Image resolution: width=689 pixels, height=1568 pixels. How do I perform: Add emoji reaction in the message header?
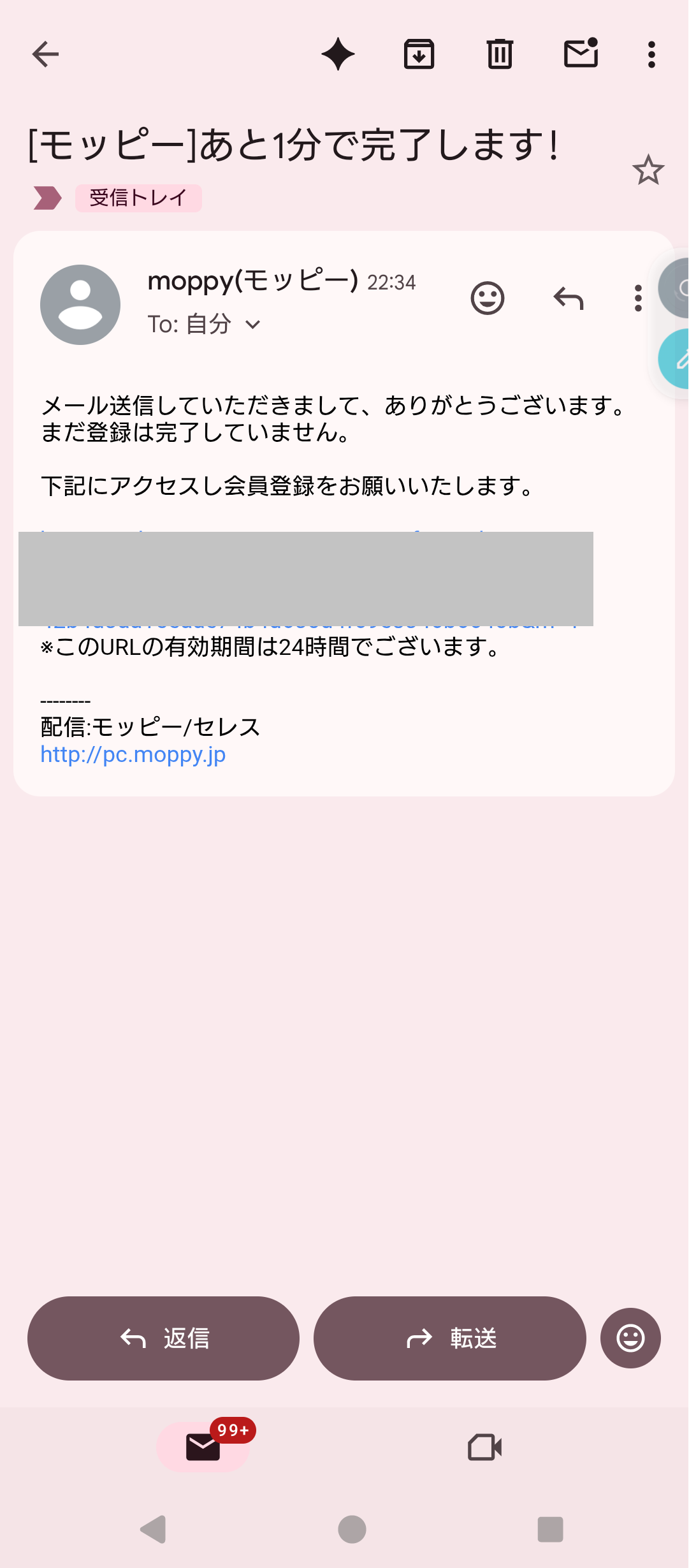click(x=488, y=298)
